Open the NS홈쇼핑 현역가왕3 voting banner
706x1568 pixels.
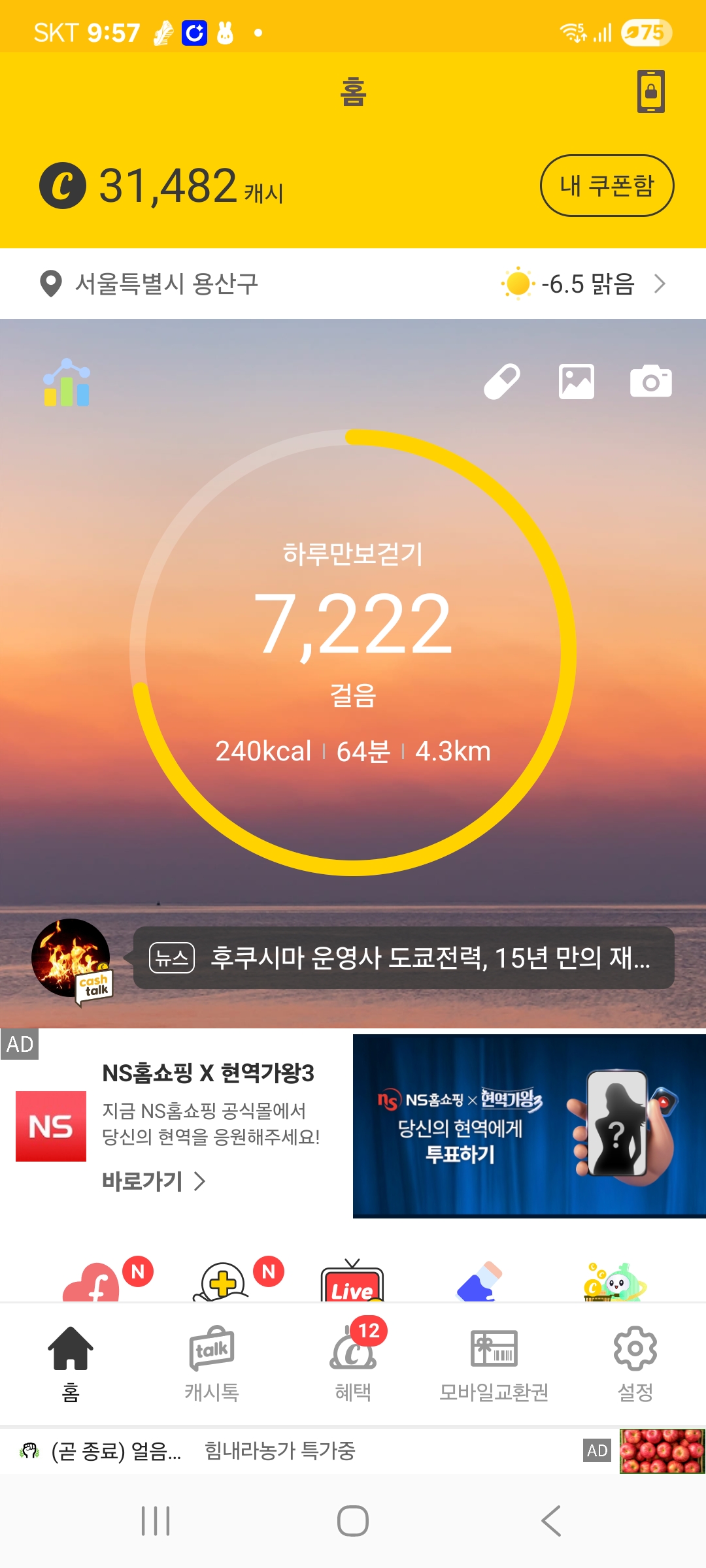528,1126
